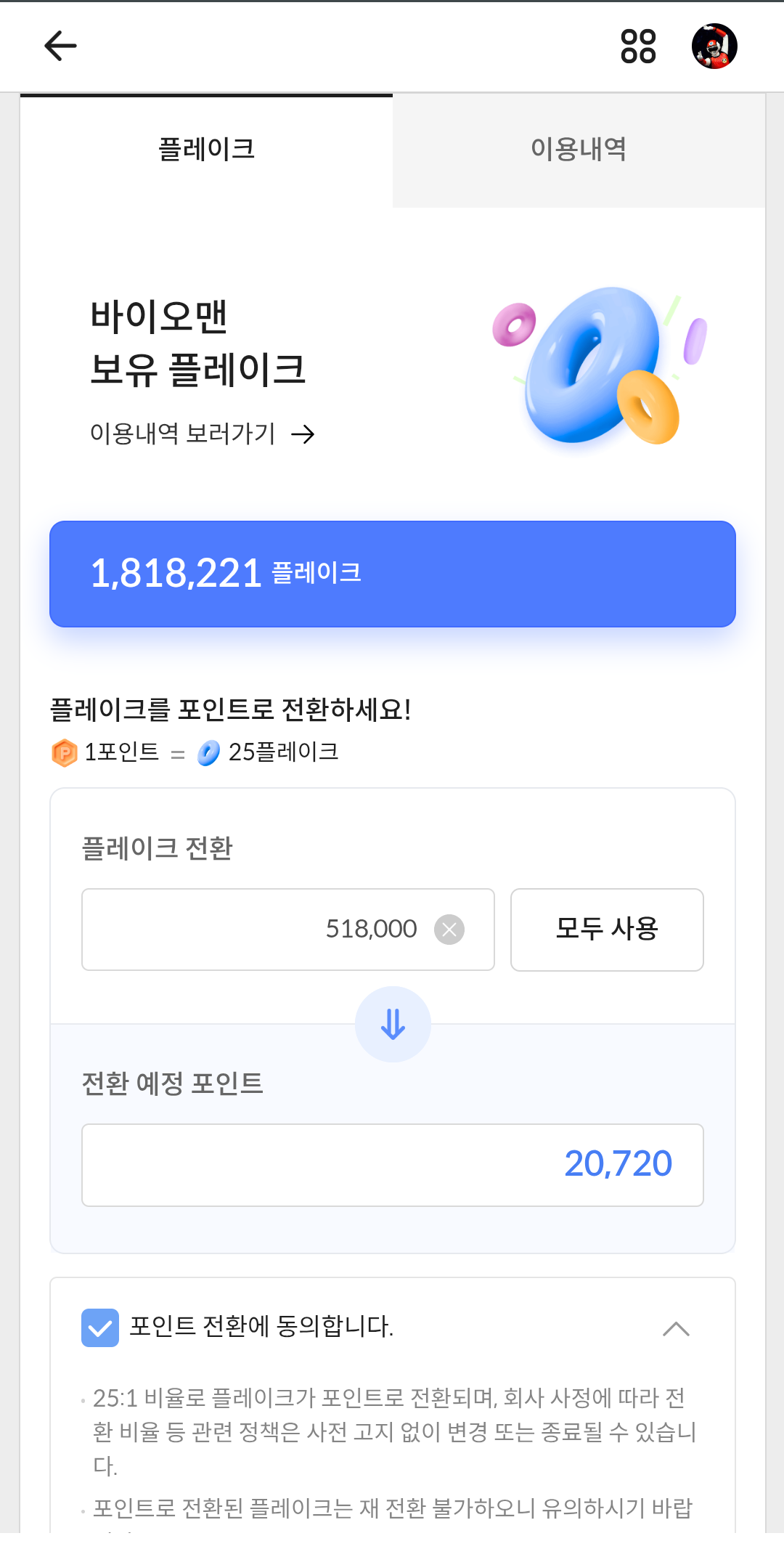Tap the 플레이크 전환 amount field

click(x=288, y=929)
